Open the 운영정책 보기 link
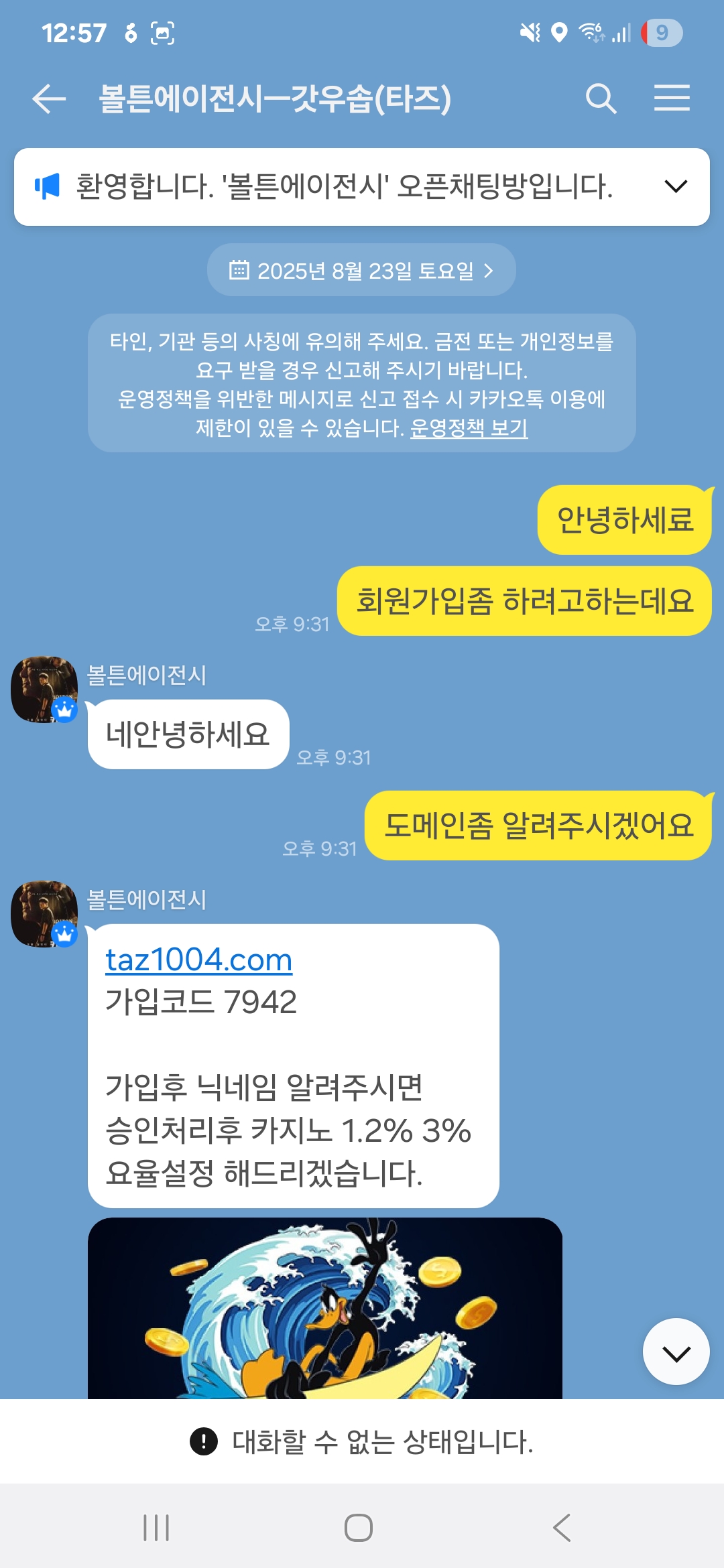 pos(469,428)
